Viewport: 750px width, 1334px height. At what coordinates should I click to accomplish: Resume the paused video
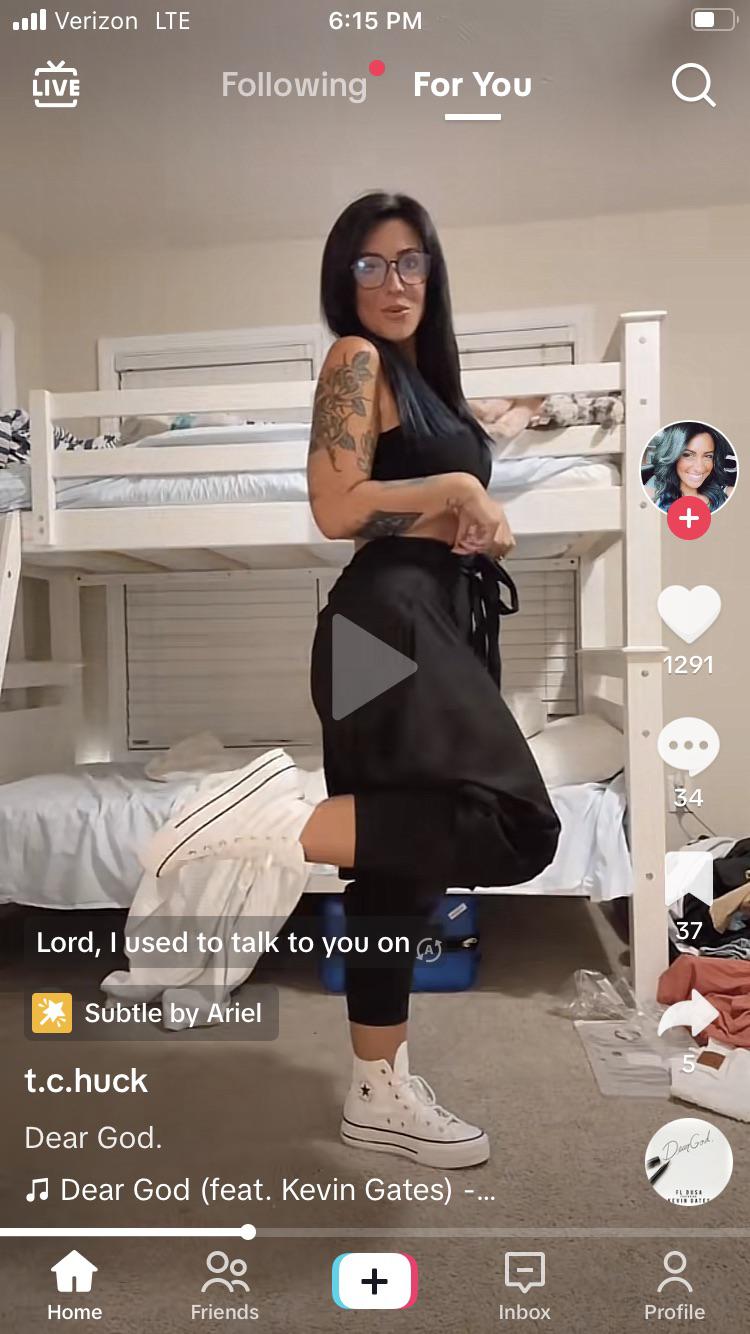pos(374,667)
